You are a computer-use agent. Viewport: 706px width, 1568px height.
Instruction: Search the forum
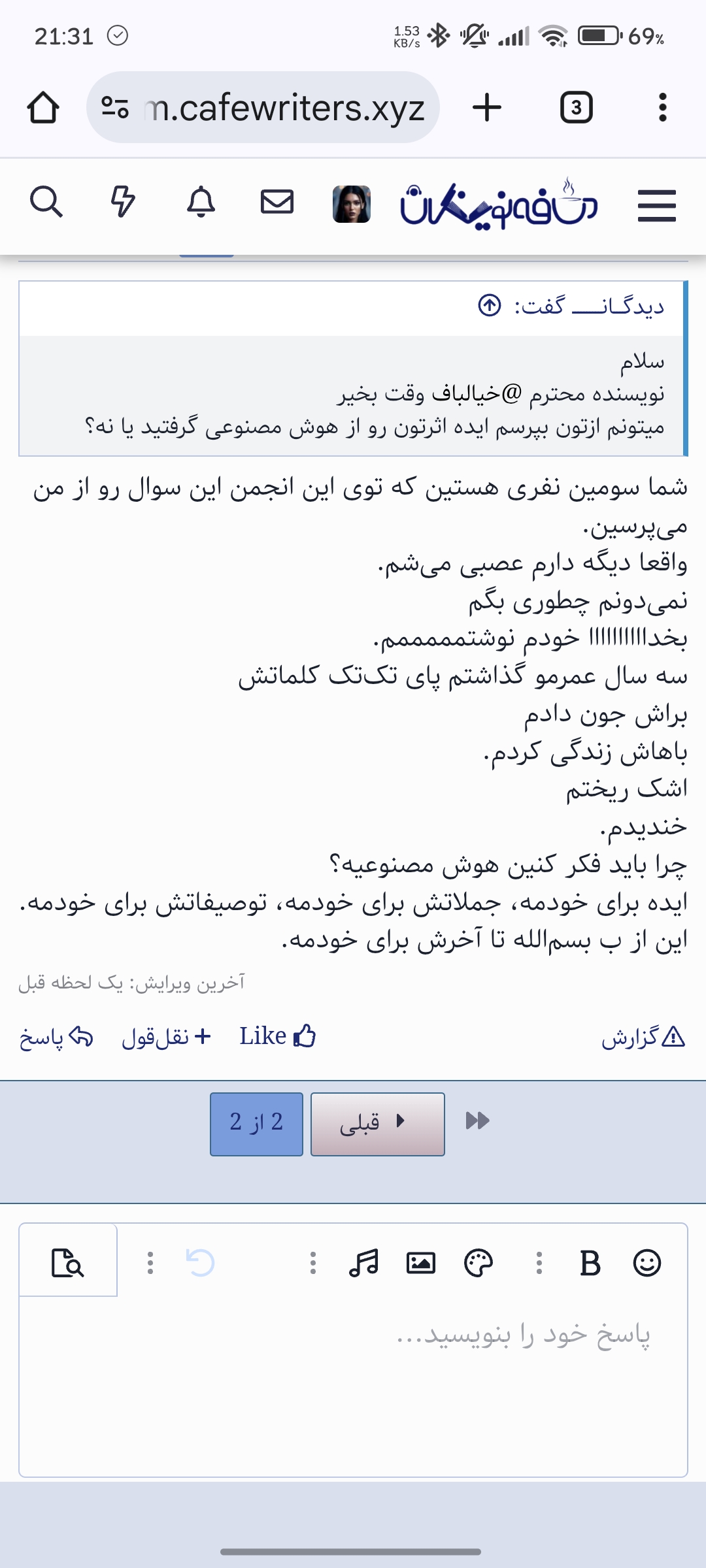pyautogui.click(x=46, y=202)
